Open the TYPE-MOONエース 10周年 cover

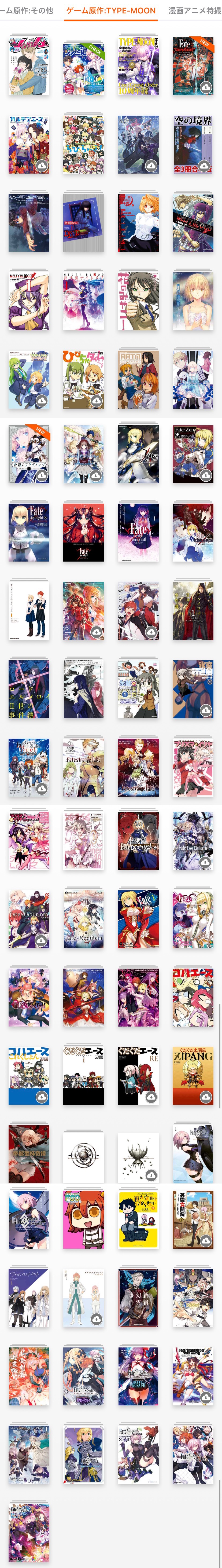[138, 66]
